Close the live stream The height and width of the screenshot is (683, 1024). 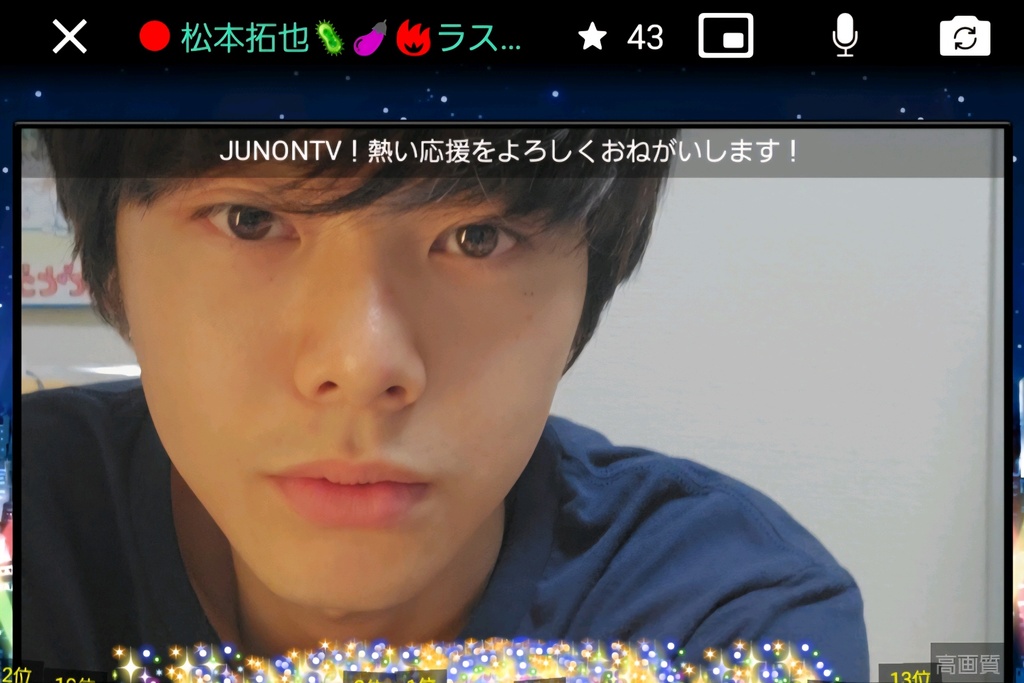(69, 37)
